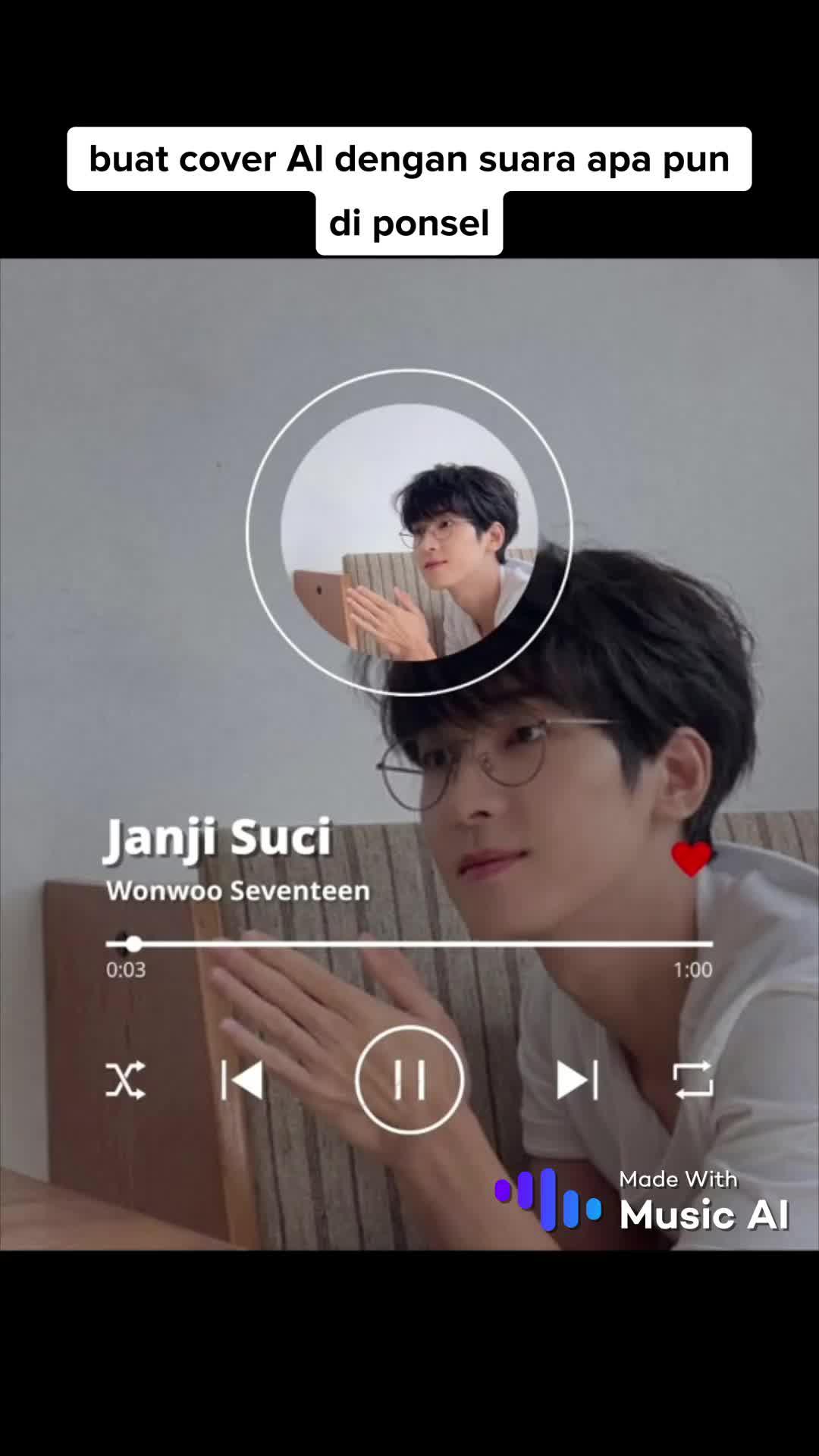Viewport: 819px width, 1456px height.
Task: Select the artist name Wonwoo Seventeen
Action: 239,891
